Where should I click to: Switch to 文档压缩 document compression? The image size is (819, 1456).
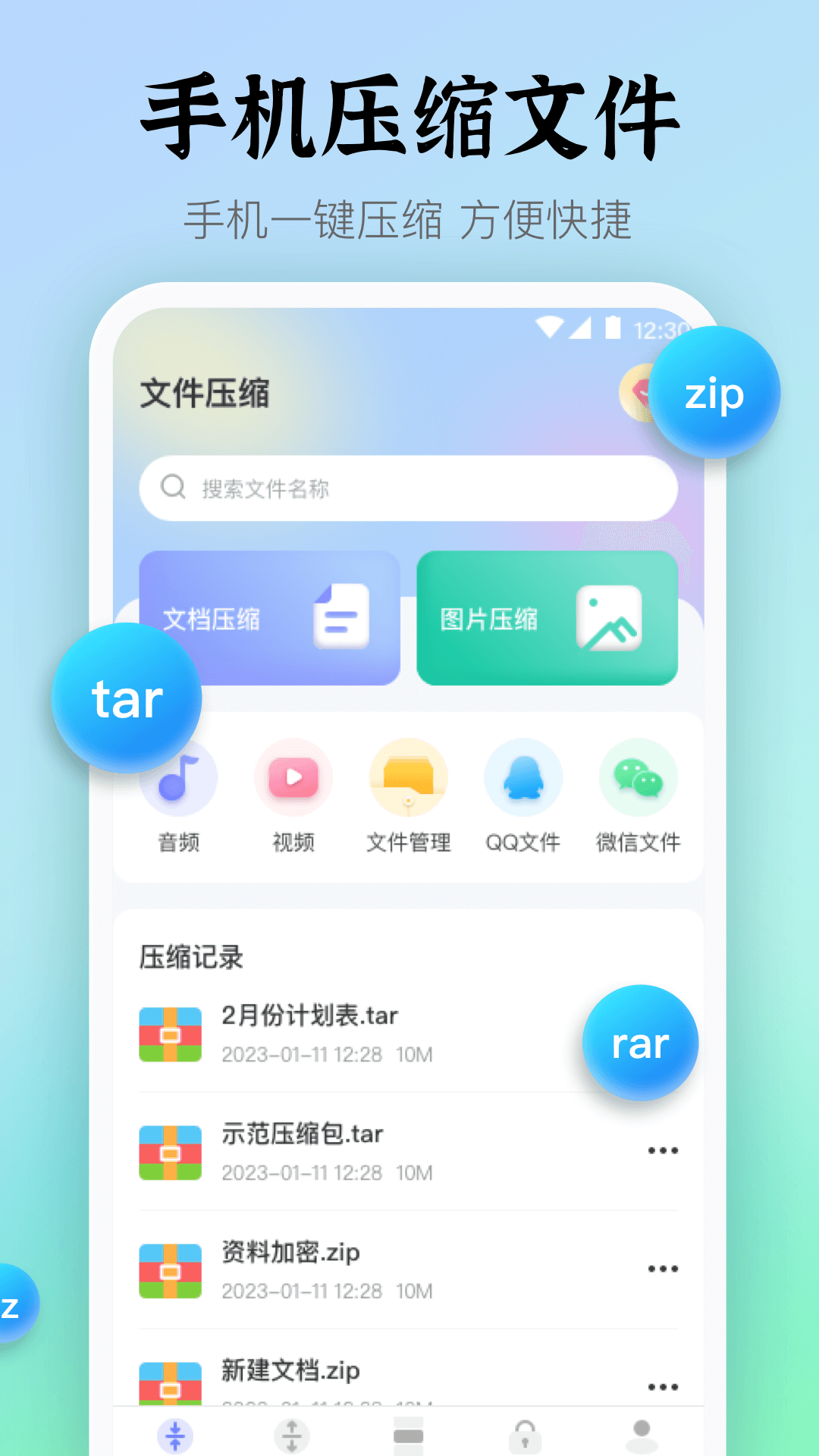pos(269,617)
